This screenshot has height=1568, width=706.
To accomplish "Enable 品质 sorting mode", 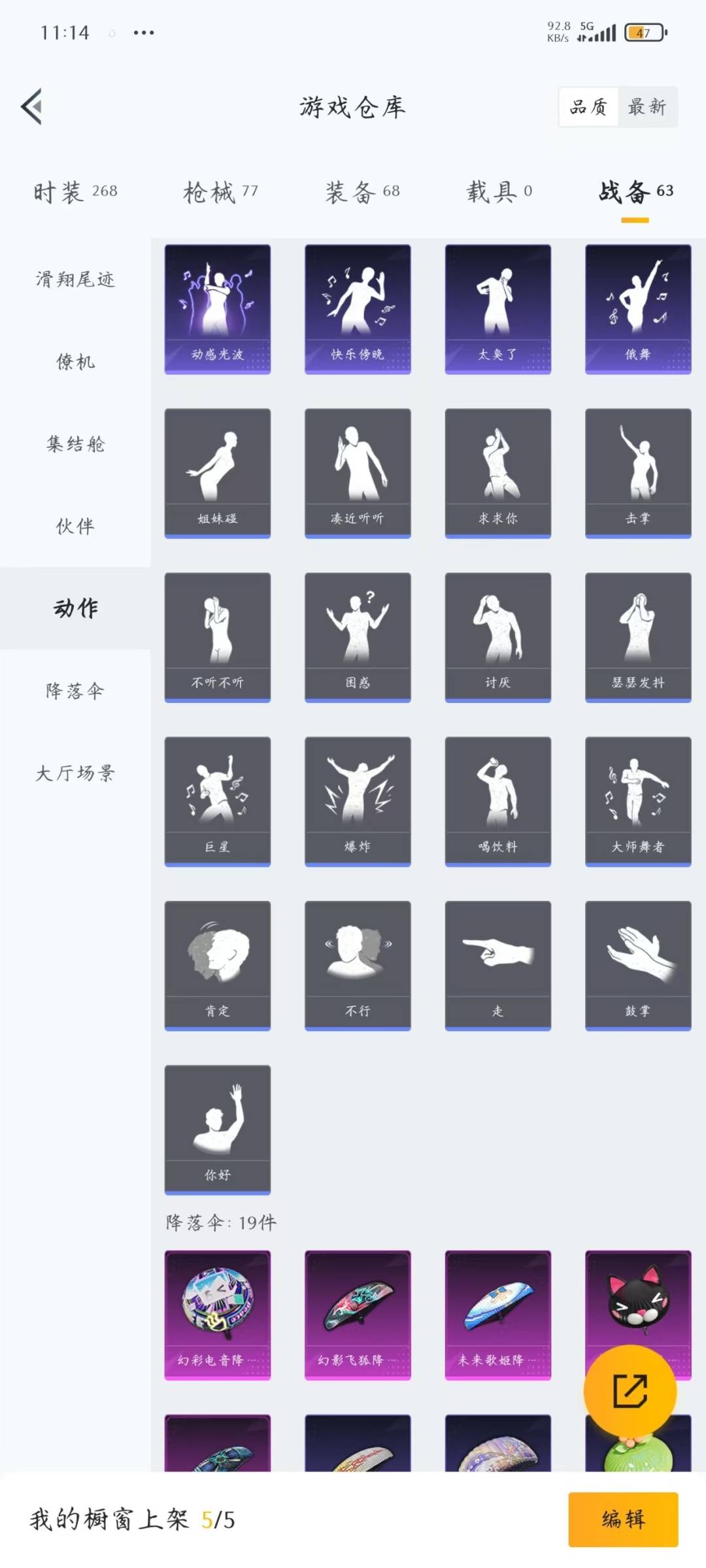I will tap(589, 107).
